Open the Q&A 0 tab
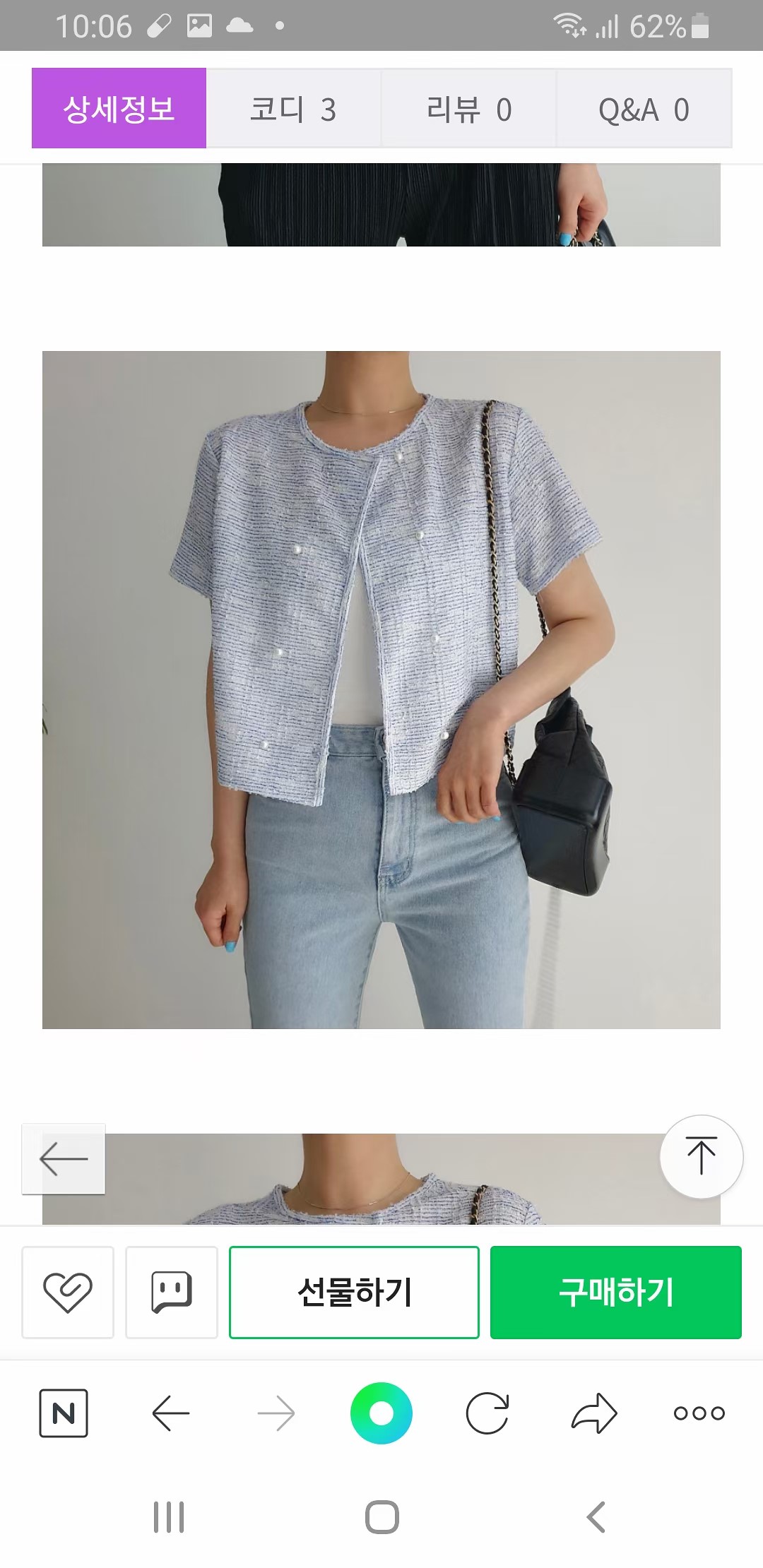The width and height of the screenshot is (763, 1568). tap(644, 109)
